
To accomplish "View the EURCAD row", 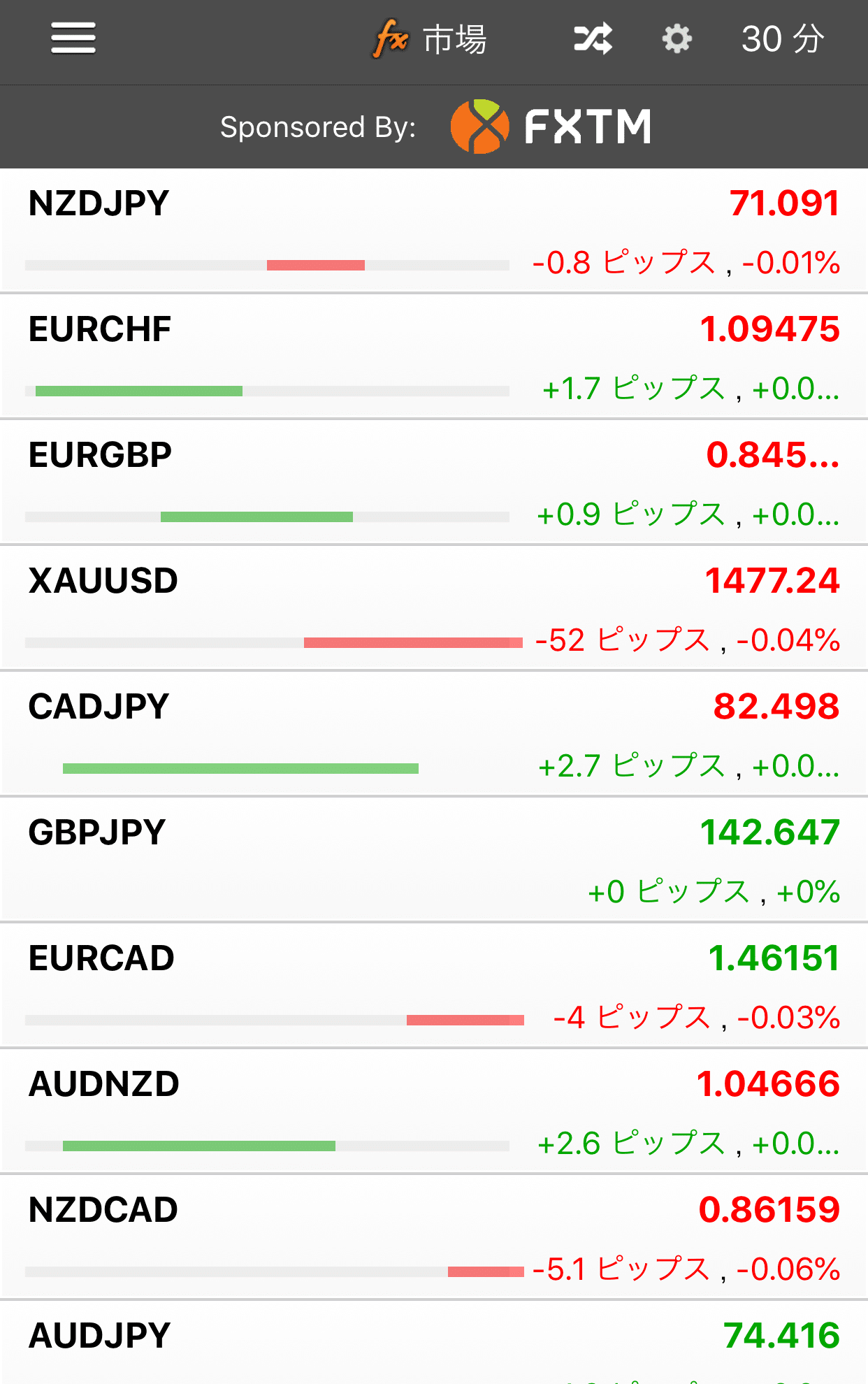I will [434, 986].
